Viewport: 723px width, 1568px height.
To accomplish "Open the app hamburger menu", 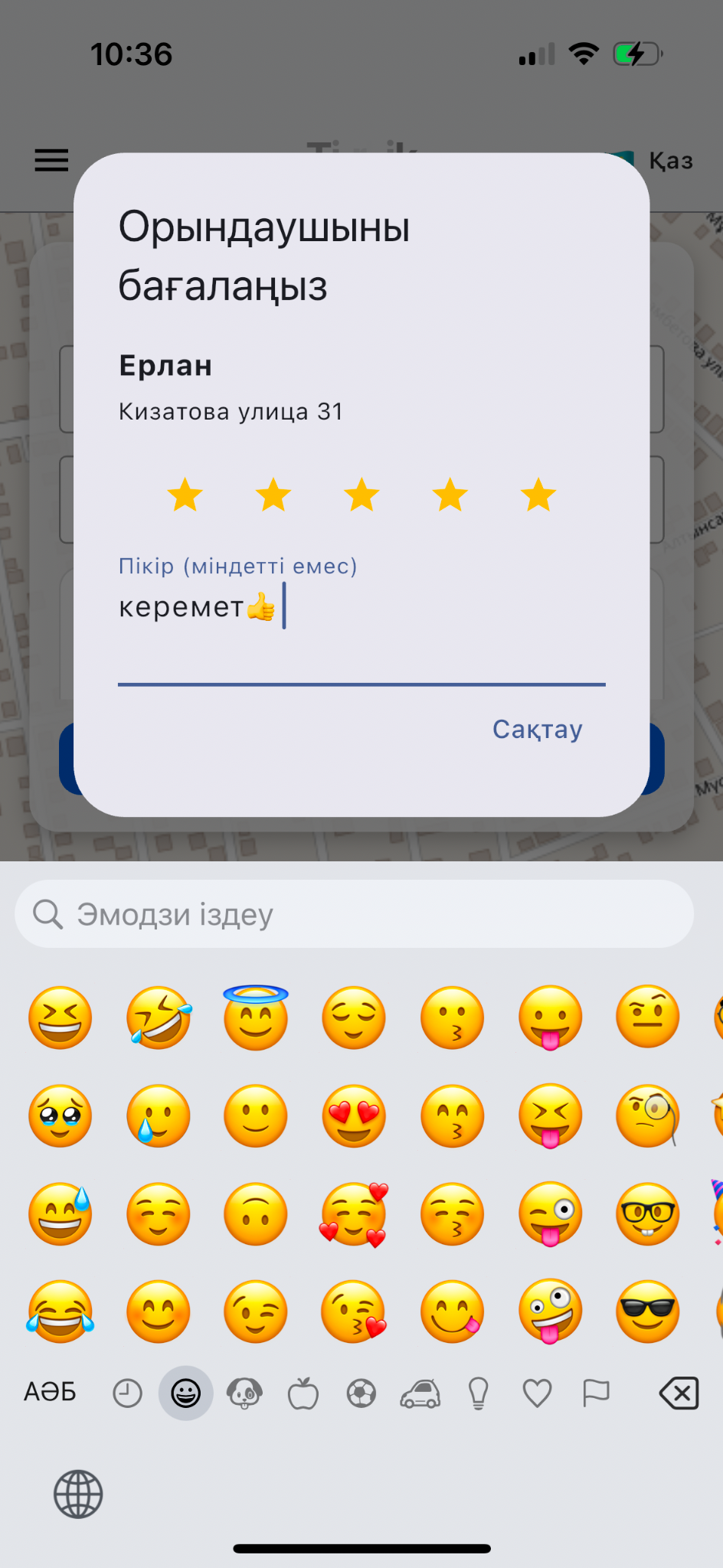I will coord(51,160).
